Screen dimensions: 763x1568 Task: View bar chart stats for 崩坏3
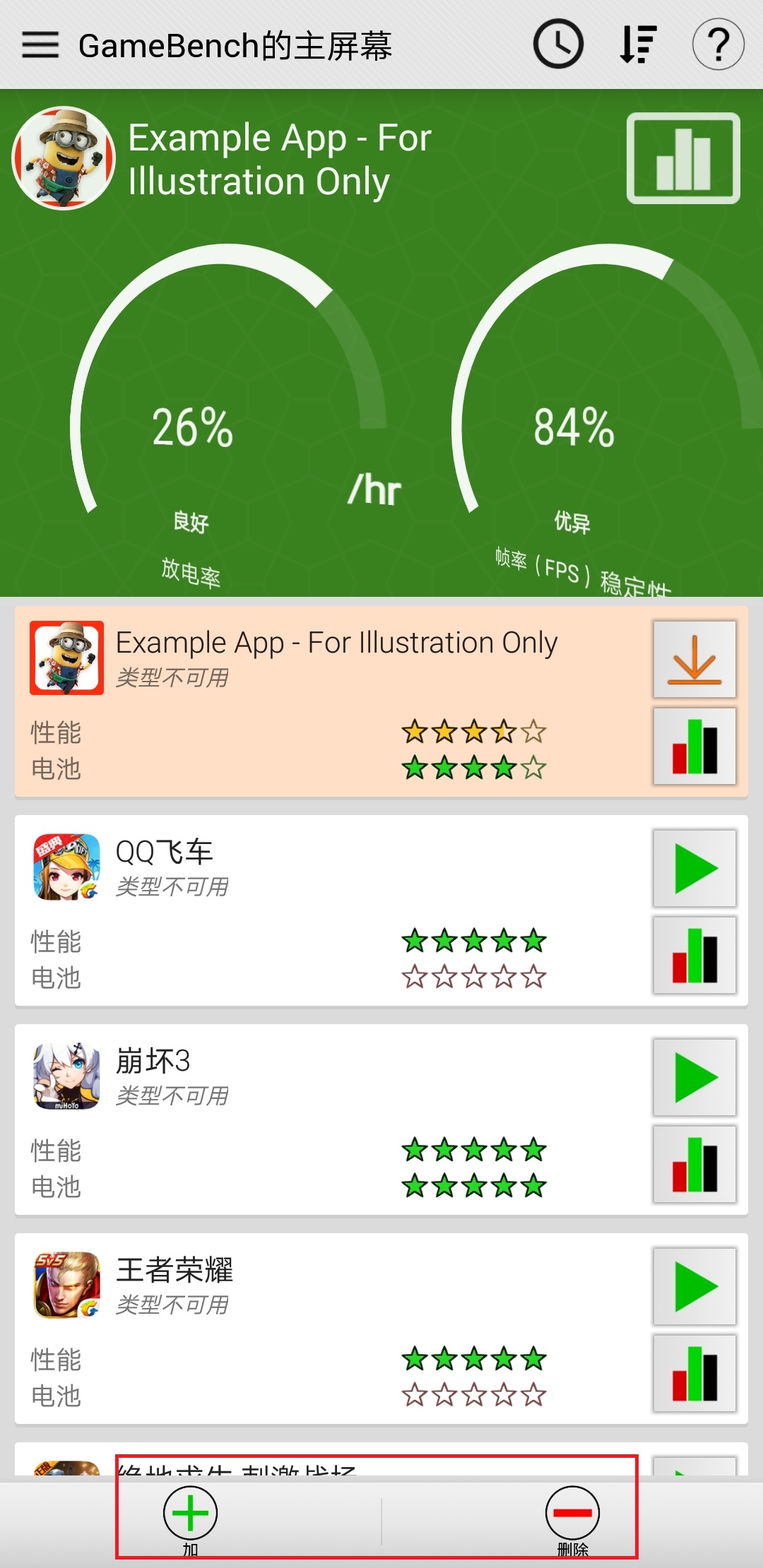coord(694,1164)
